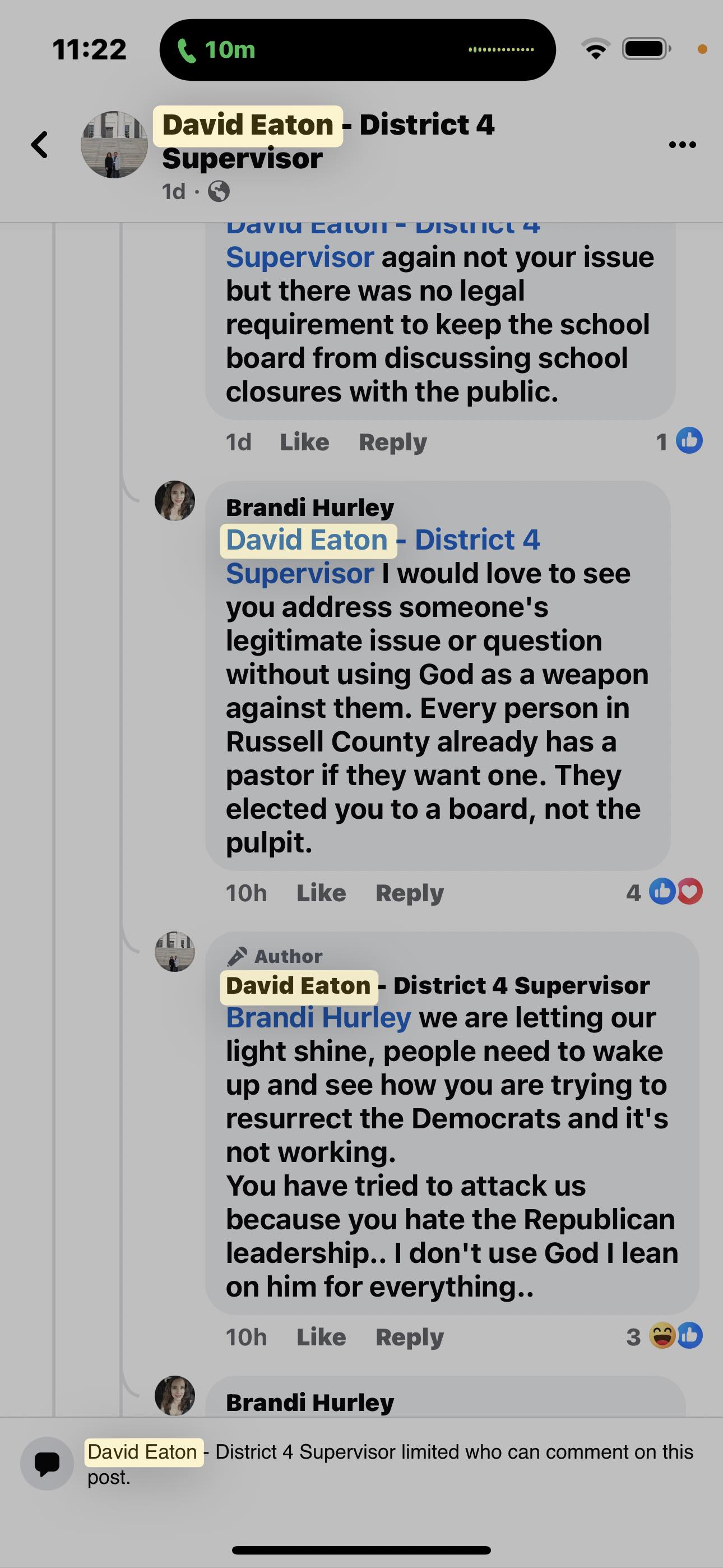Image resolution: width=723 pixels, height=1568 pixels.
Task: Tap the Brandi Hurley mention in David's reply
Action: click(x=318, y=1018)
